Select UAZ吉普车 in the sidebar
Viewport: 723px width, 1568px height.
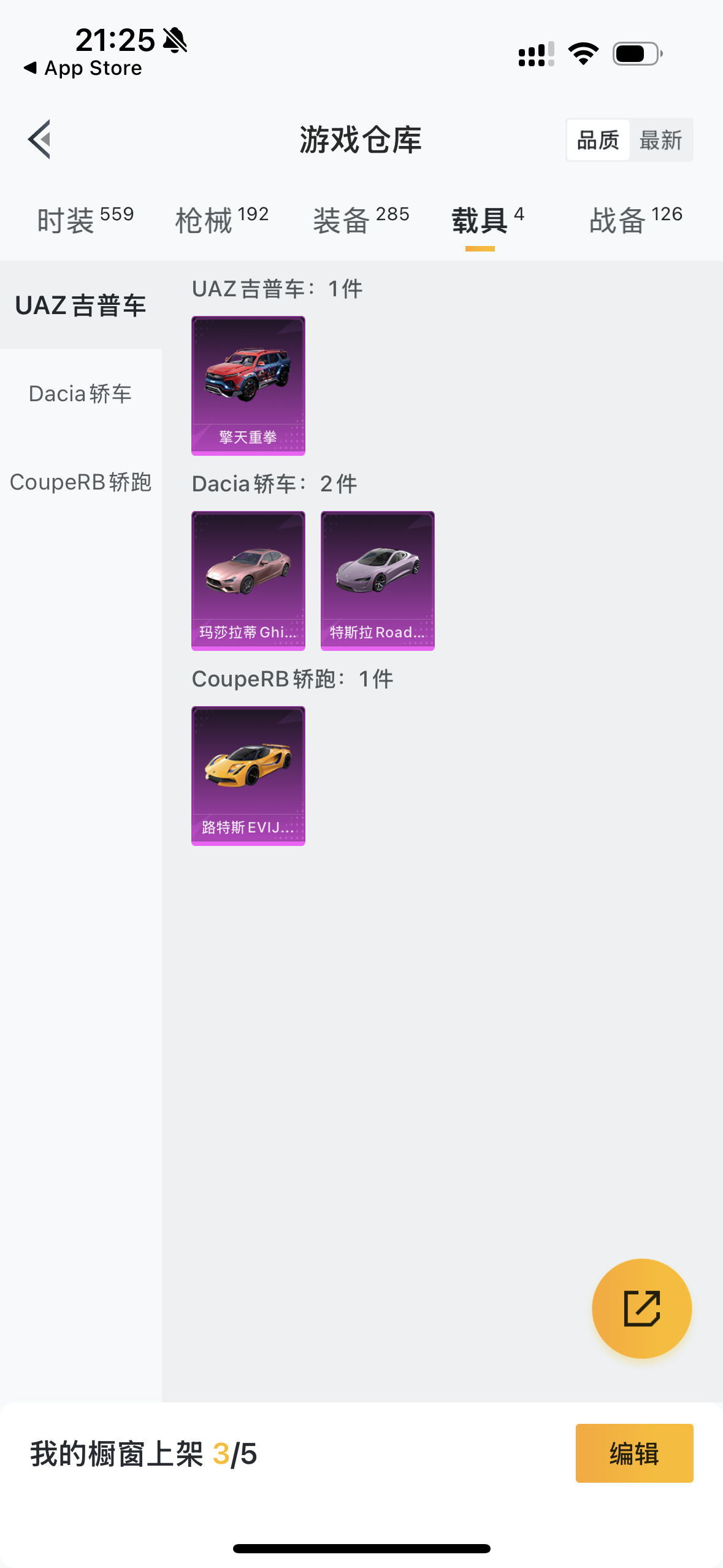point(81,305)
